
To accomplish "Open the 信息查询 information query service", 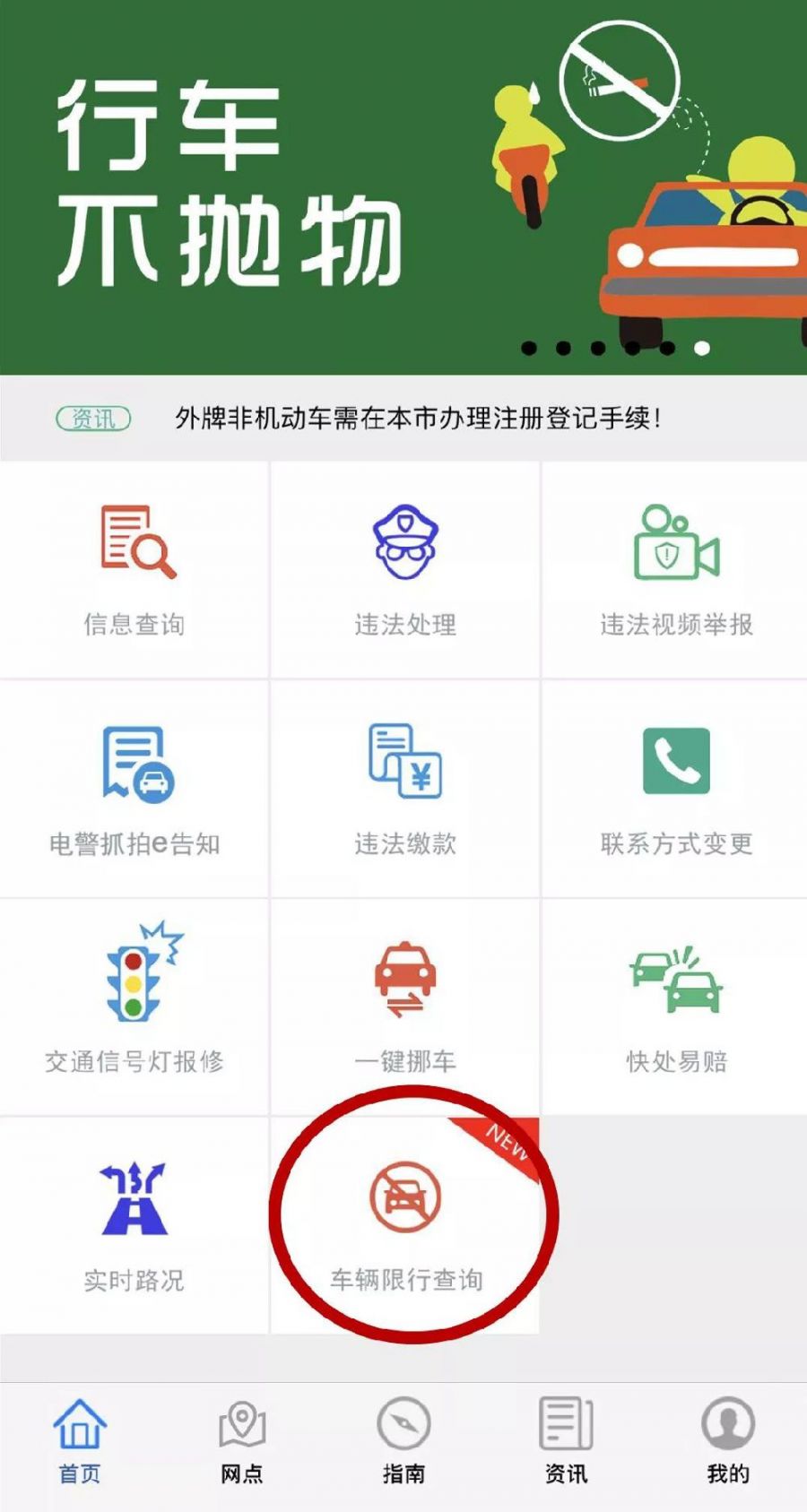I will [134, 570].
